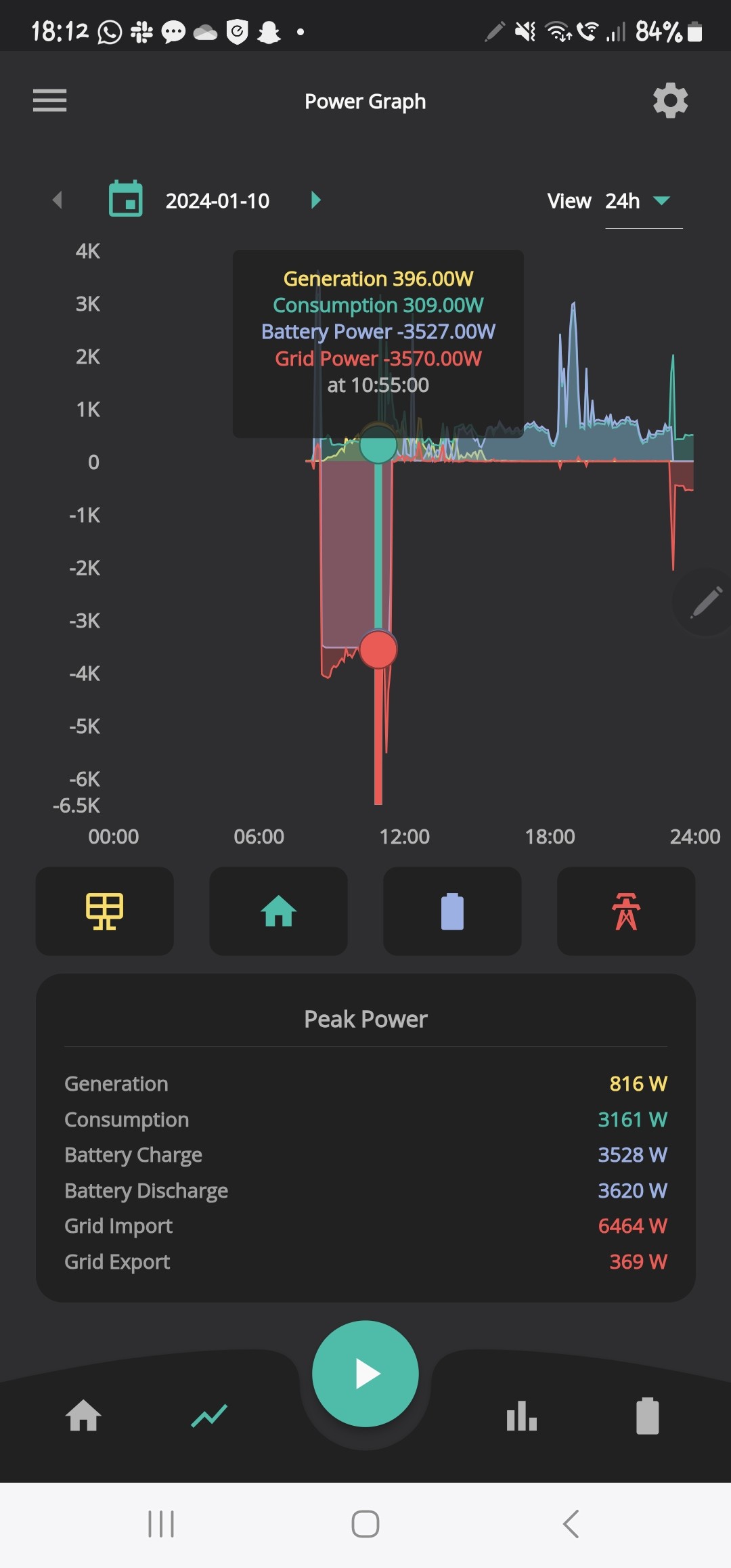Viewport: 731px width, 1568px height.
Task: Select the power graph line tab
Action: (x=209, y=1415)
